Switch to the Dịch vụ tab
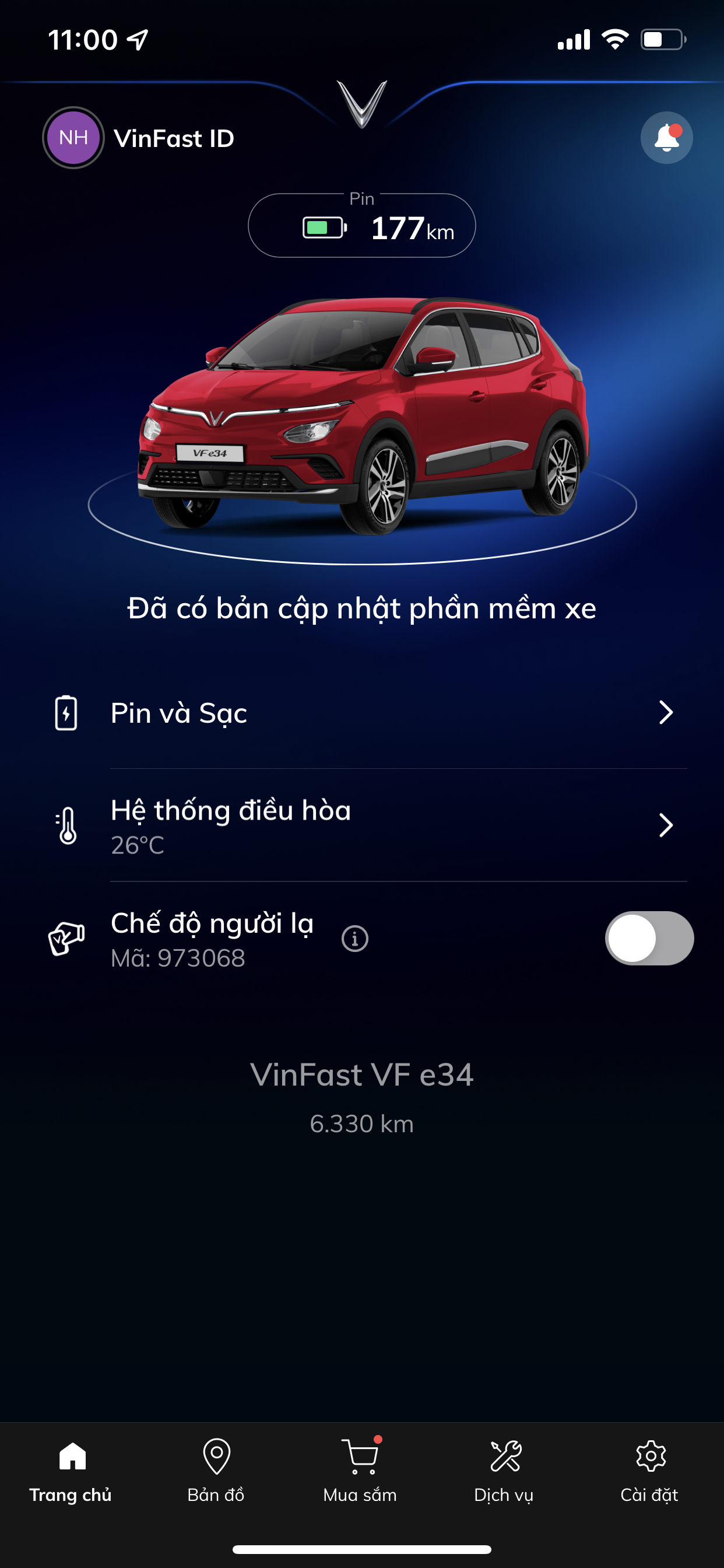The height and width of the screenshot is (1568, 724). 504,1469
